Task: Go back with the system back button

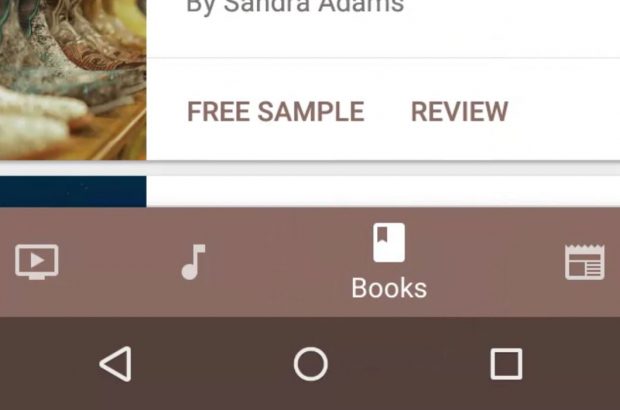Action: click(x=116, y=364)
